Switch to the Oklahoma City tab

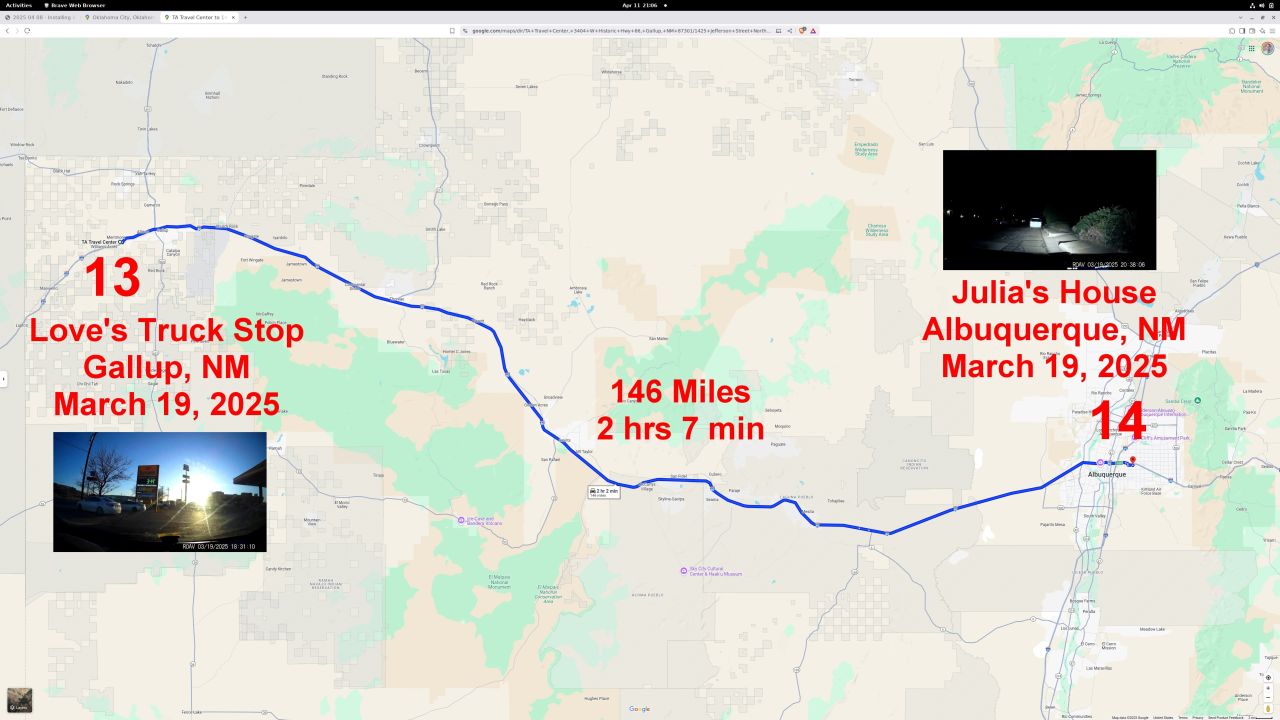(119, 17)
